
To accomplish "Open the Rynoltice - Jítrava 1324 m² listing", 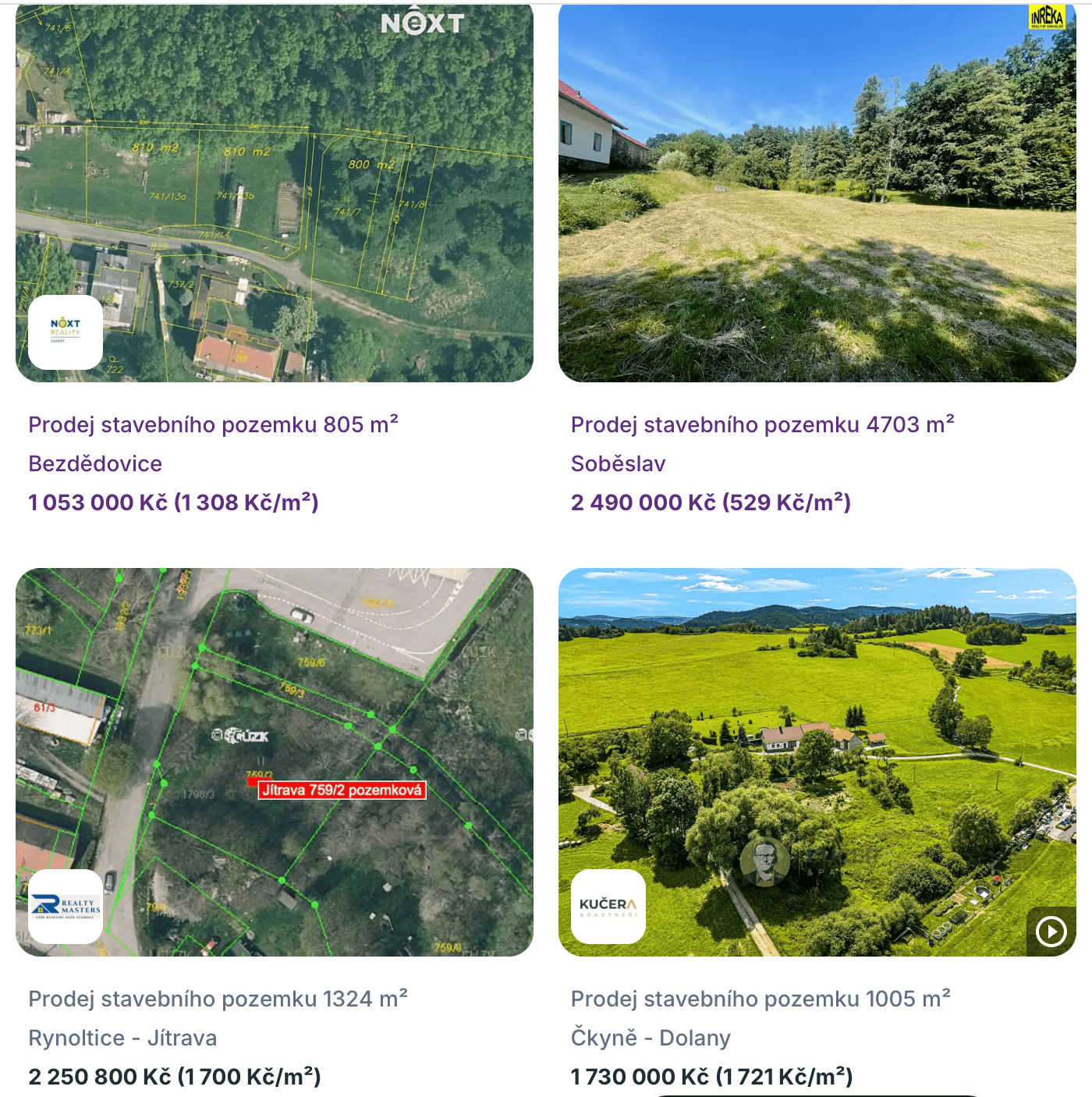I will [x=218, y=999].
